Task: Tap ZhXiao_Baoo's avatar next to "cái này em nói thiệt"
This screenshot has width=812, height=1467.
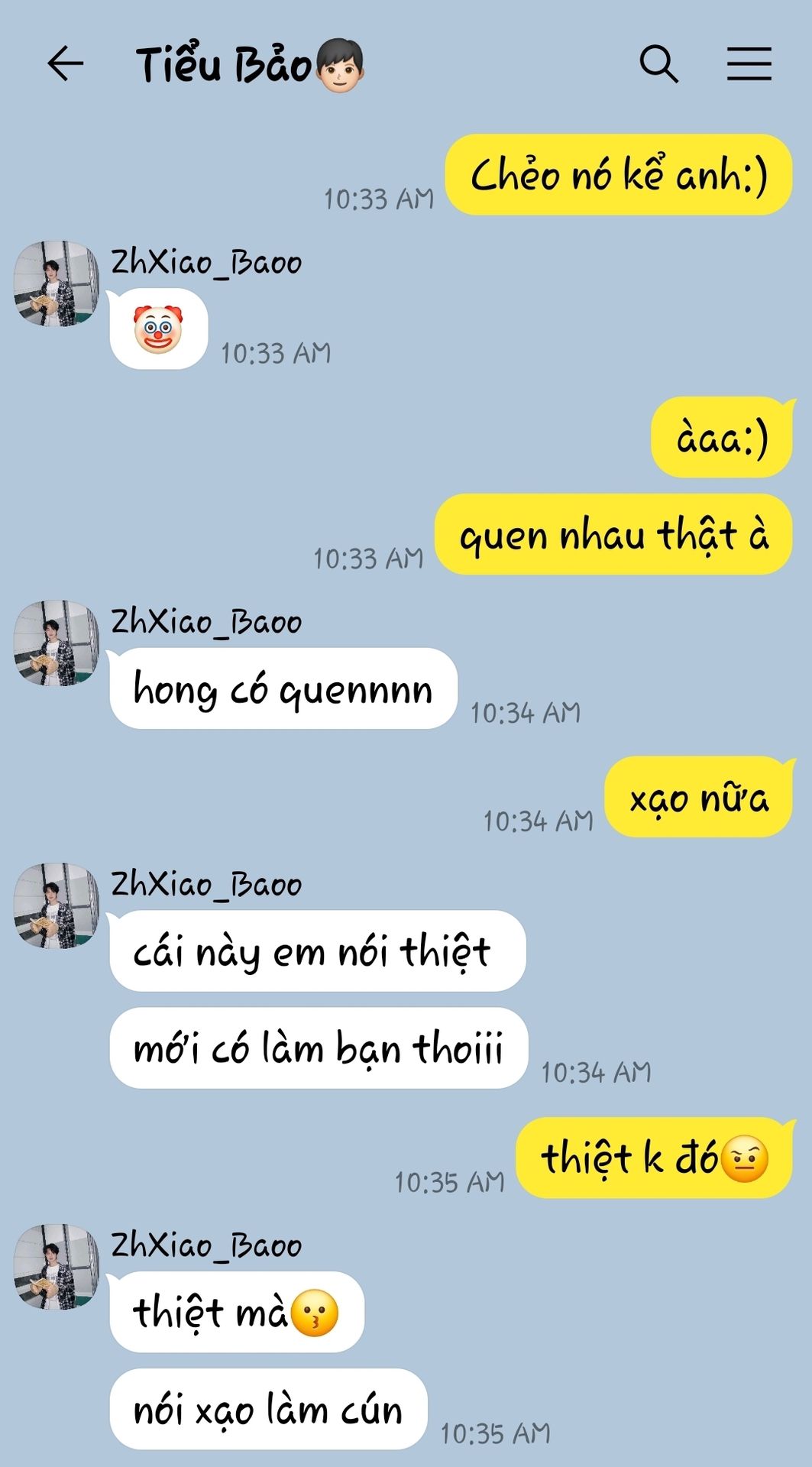Action: tap(57, 906)
